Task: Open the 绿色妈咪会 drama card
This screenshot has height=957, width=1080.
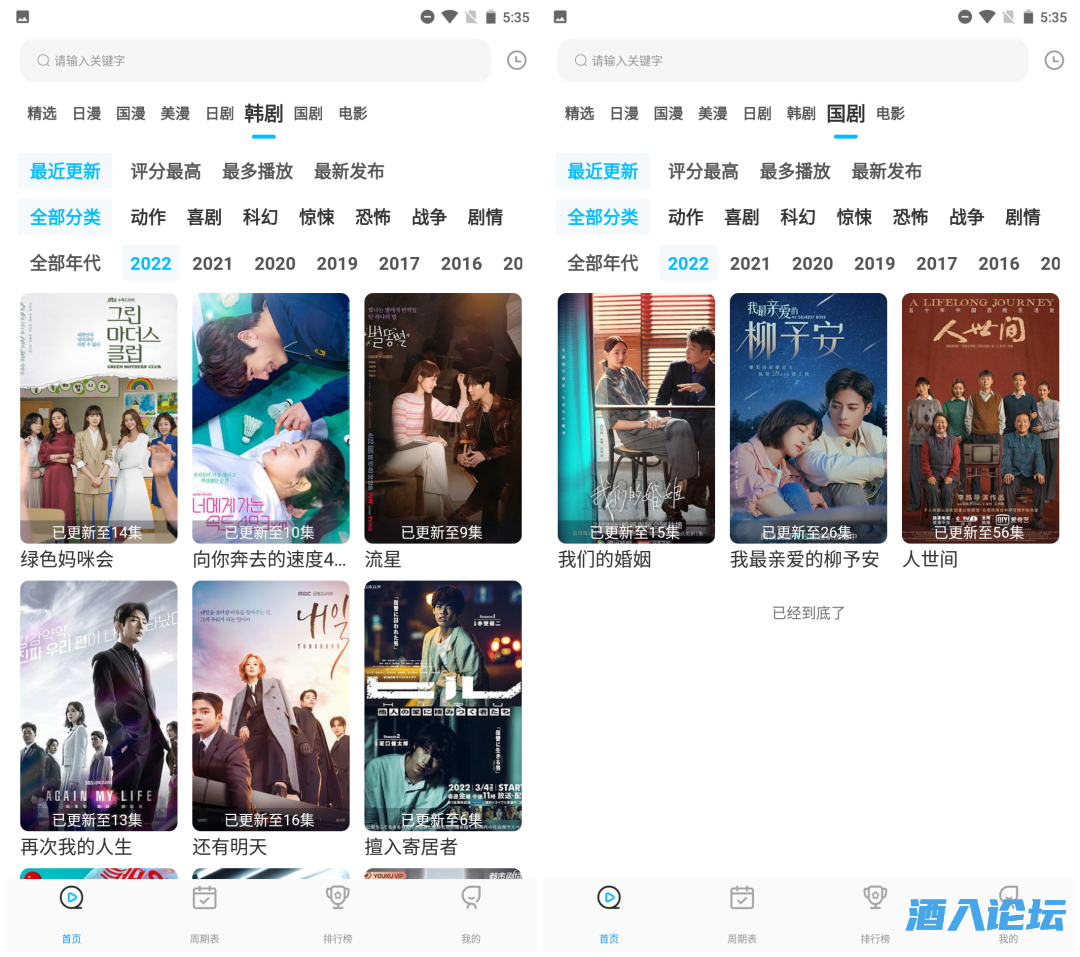Action: click(98, 418)
